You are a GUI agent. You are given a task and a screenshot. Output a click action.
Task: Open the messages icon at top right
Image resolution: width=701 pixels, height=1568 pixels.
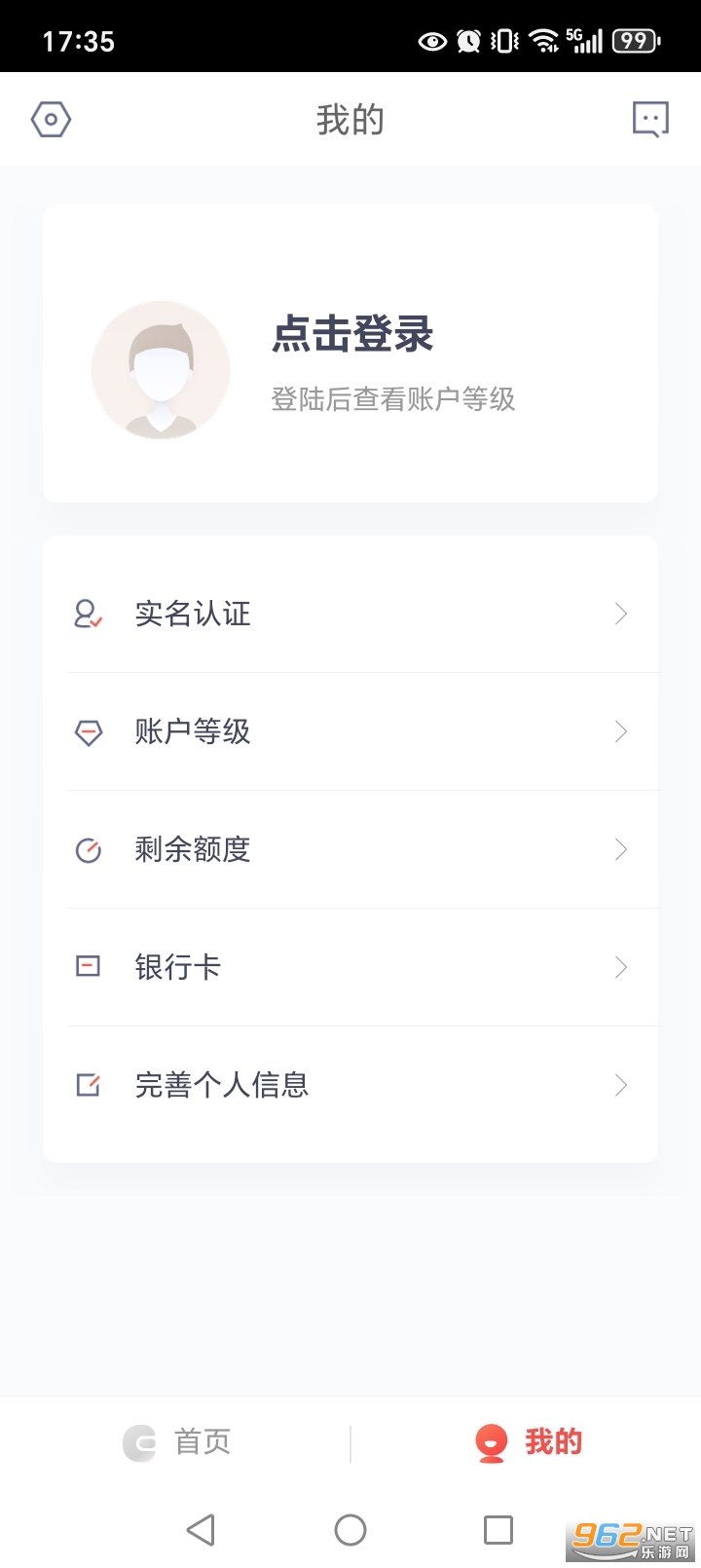(x=649, y=118)
